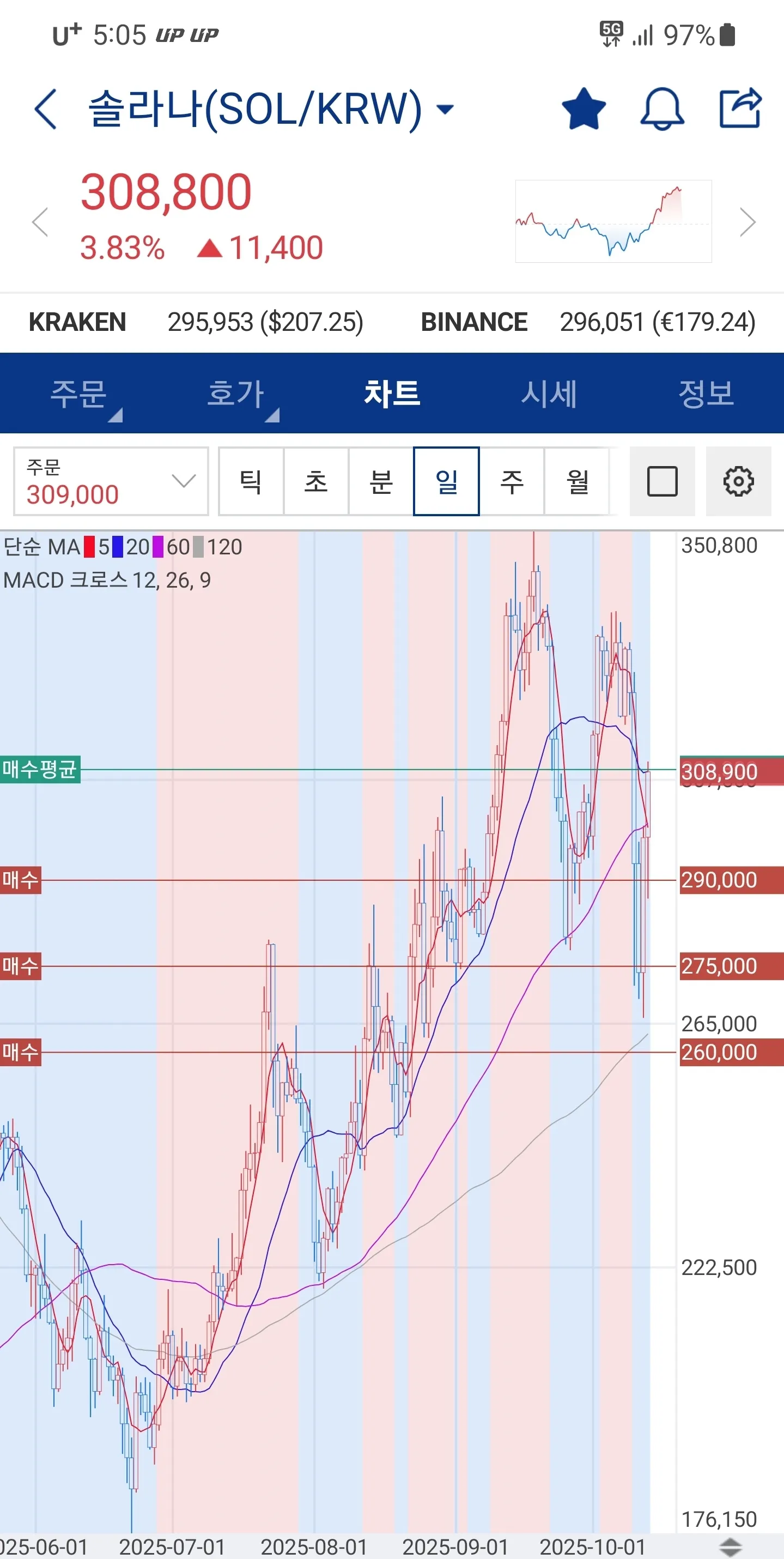The height and width of the screenshot is (1559, 784).
Task: Switch to the 시세 tab
Action: coord(549,394)
